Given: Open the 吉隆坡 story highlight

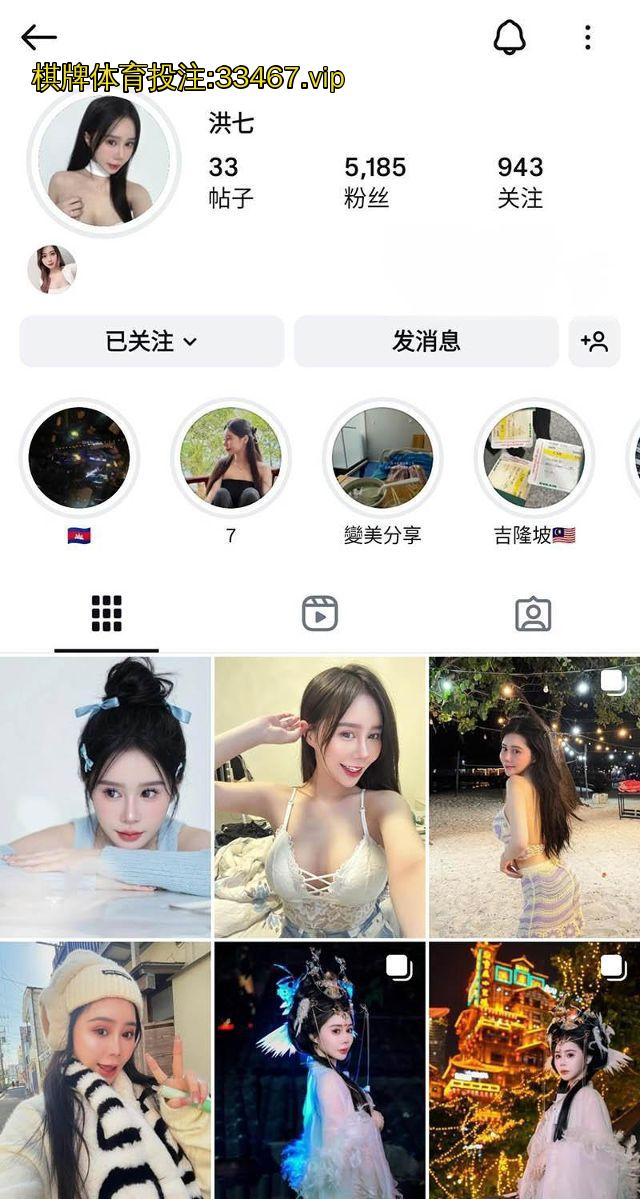Looking at the screenshot, I should tap(534, 458).
